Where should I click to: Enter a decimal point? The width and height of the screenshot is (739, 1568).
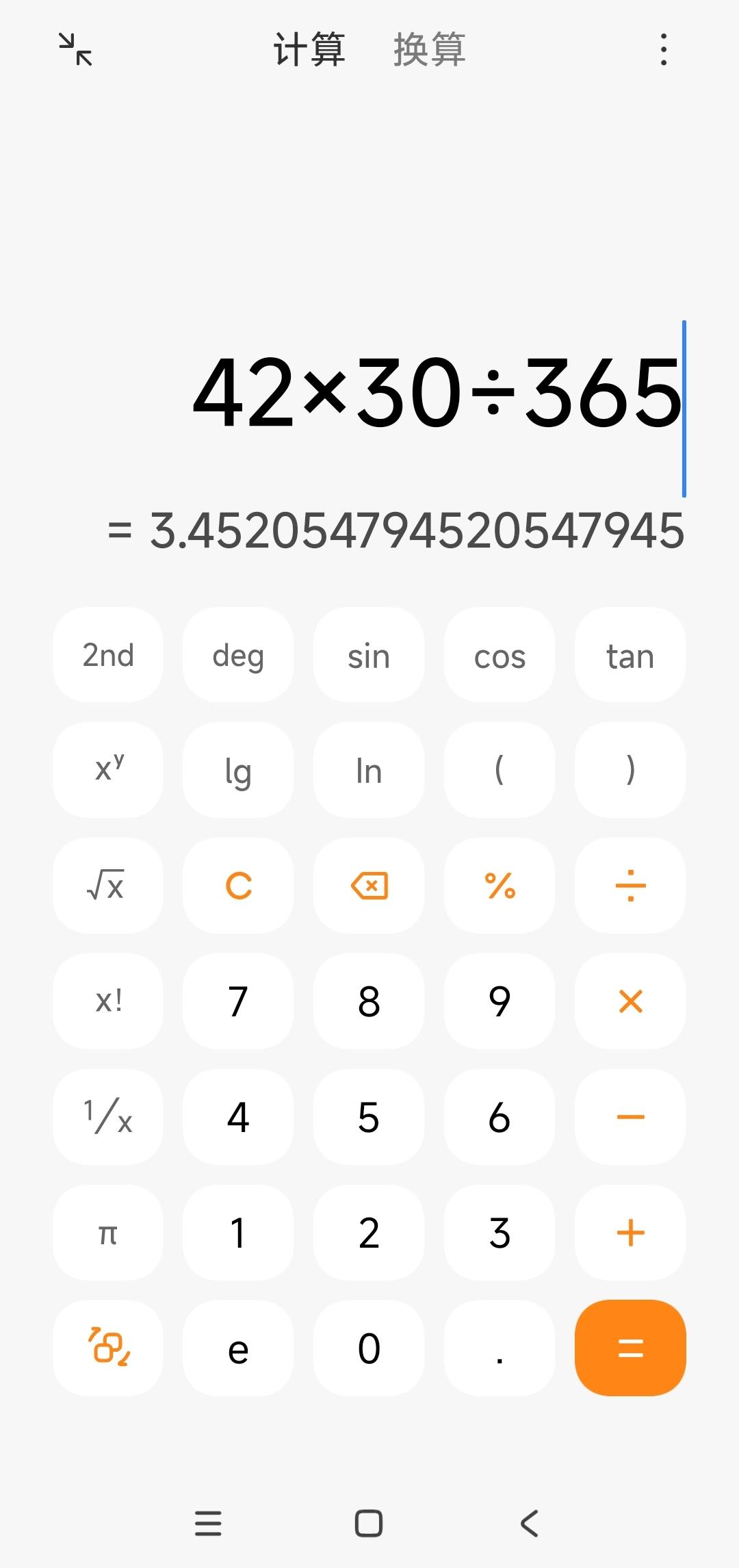tap(500, 1348)
